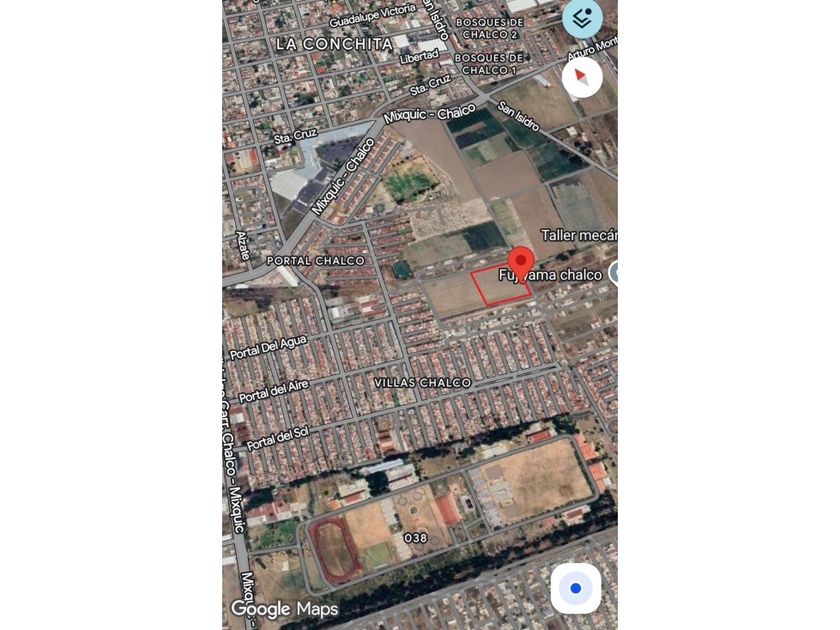Tap the compass to reset orientation

click(x=582, y=77)
